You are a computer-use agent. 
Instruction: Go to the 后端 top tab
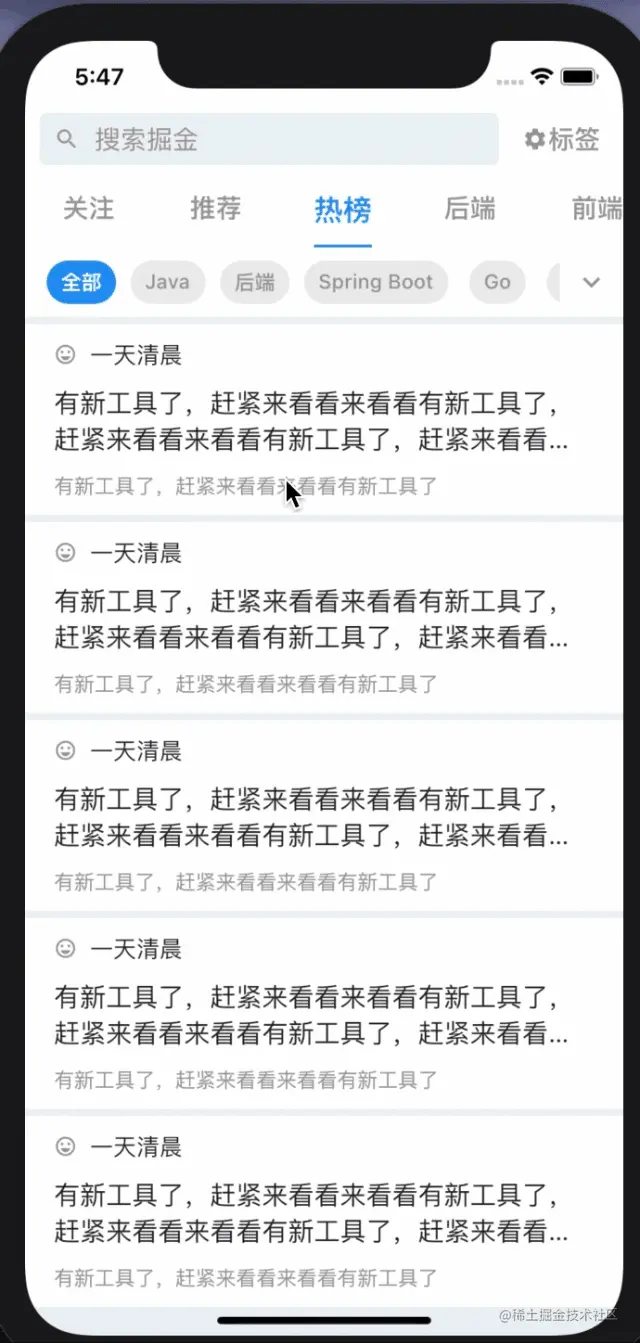(470, 208)
